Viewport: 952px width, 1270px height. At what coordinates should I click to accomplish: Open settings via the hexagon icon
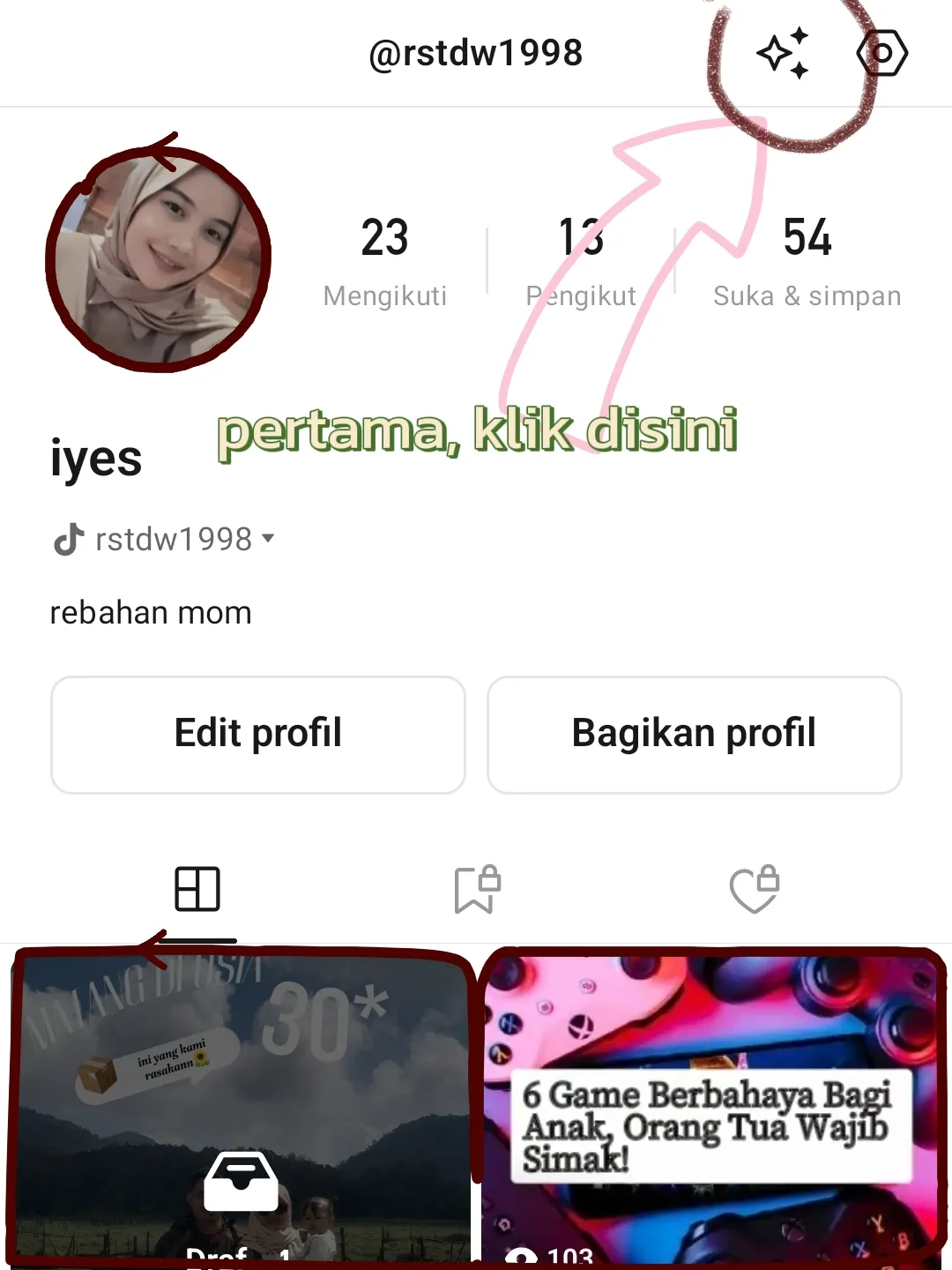point(881,54)
